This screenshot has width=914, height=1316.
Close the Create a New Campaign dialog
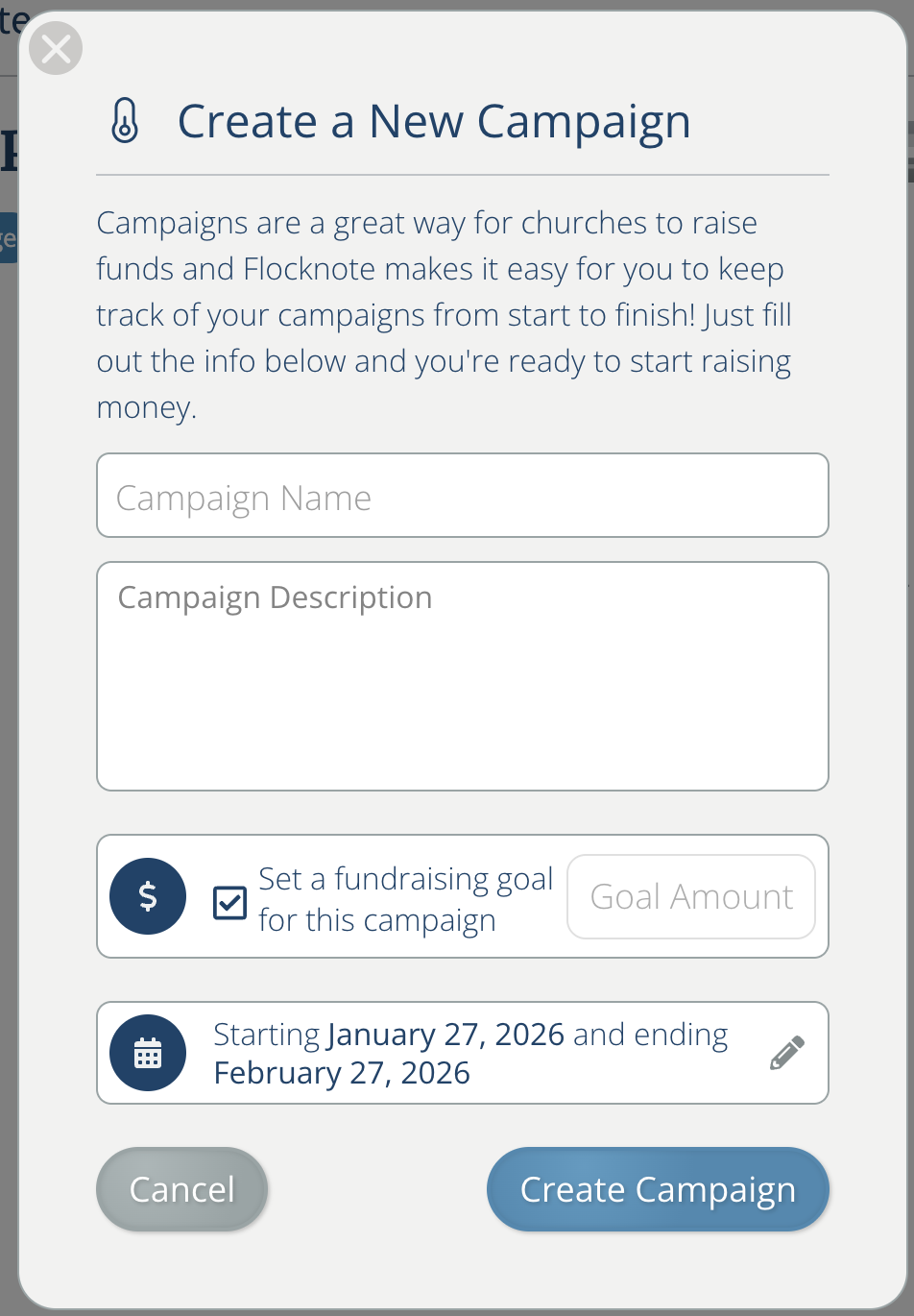point(56,48)
